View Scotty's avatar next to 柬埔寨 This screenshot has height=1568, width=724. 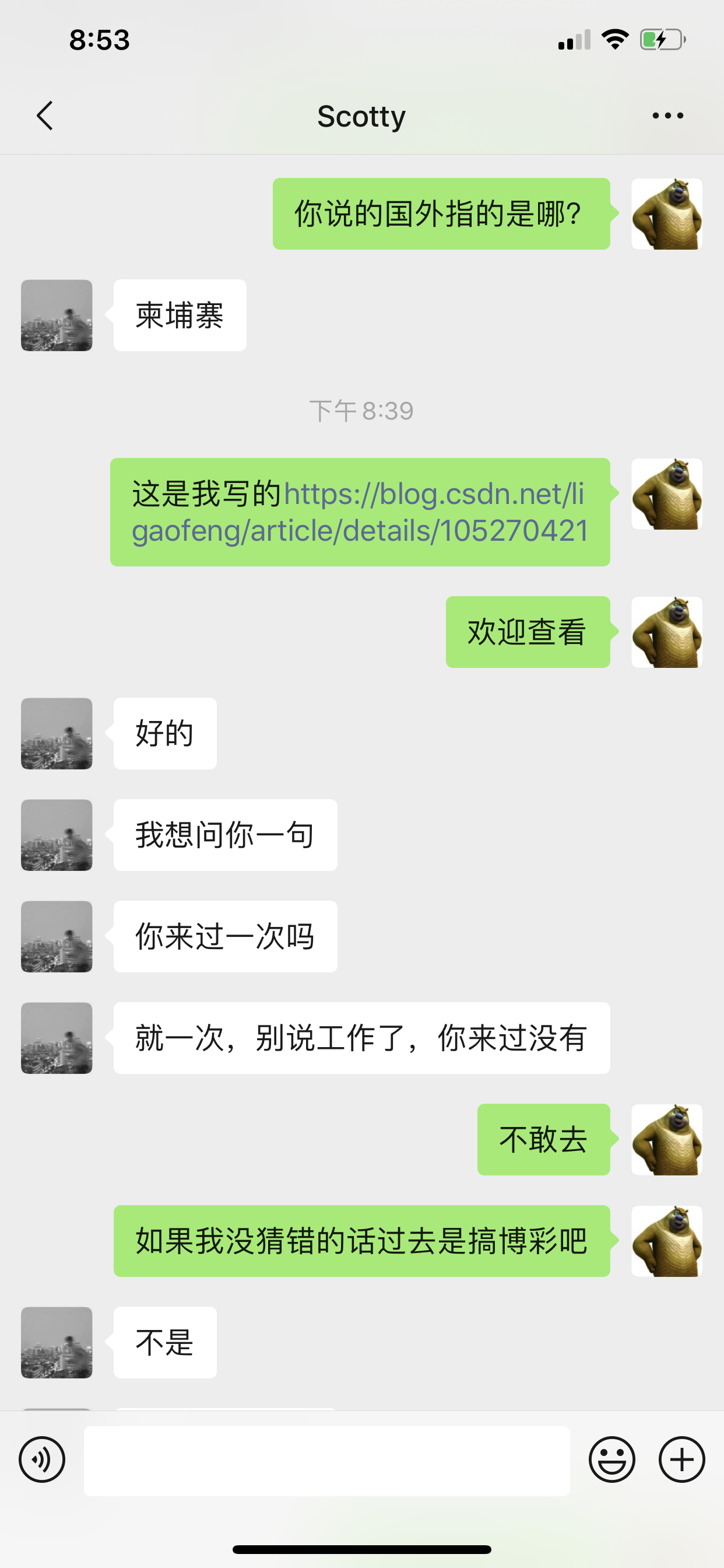coord(57,316)
